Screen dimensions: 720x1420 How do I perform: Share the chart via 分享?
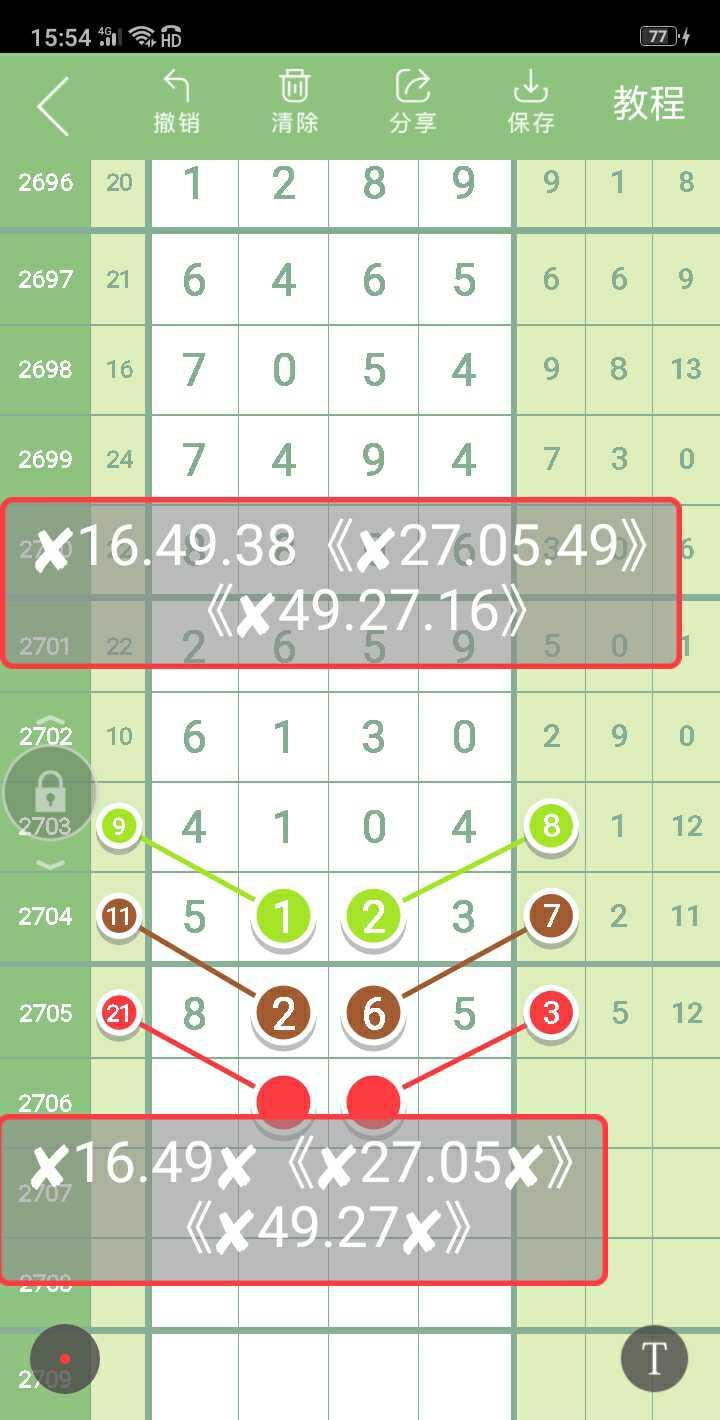tap(413, 102)
